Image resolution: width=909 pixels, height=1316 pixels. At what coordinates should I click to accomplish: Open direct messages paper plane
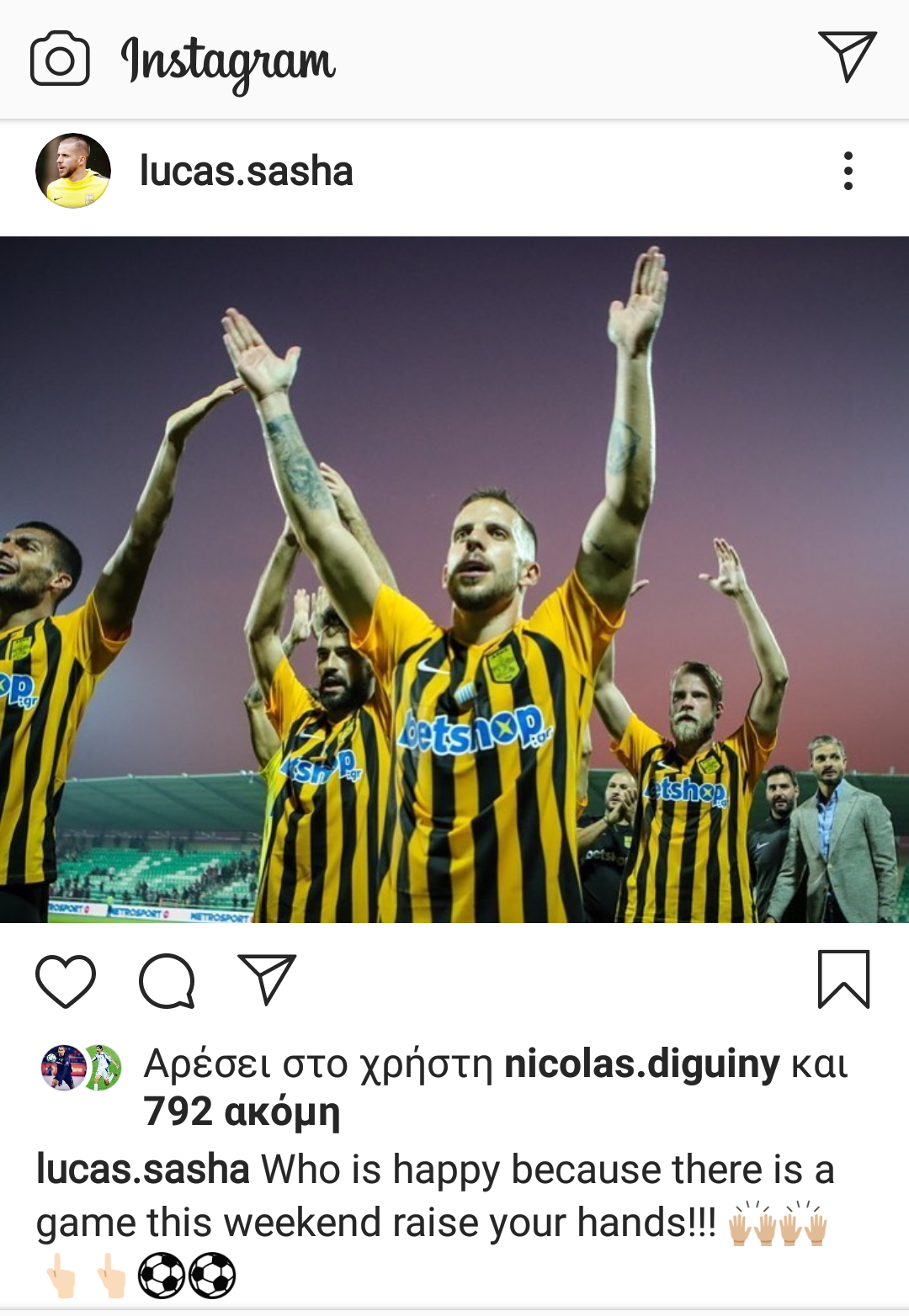point(847,56)
